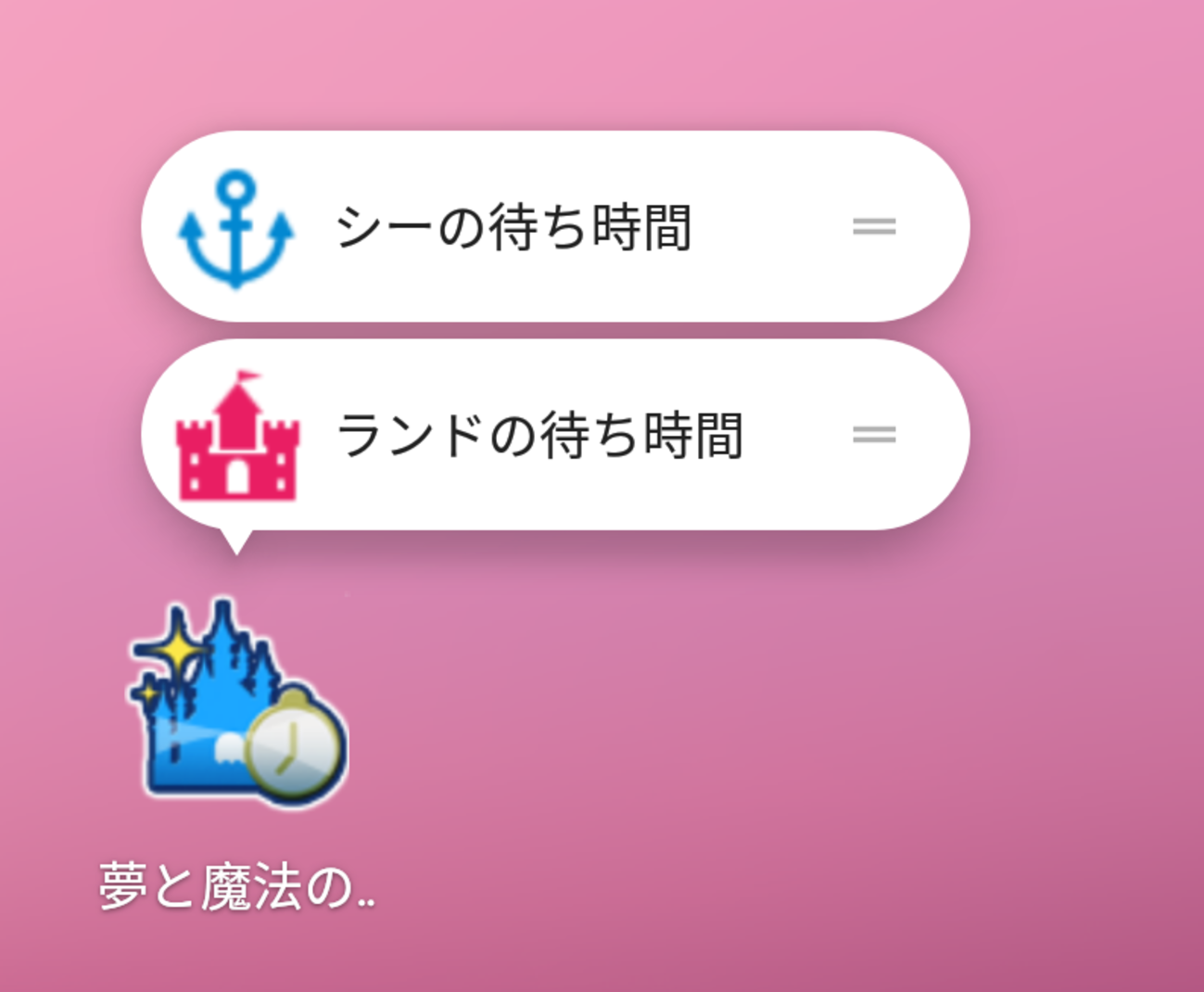Open the ランドの待ち時間 shortcut

(x=538, y=435)
